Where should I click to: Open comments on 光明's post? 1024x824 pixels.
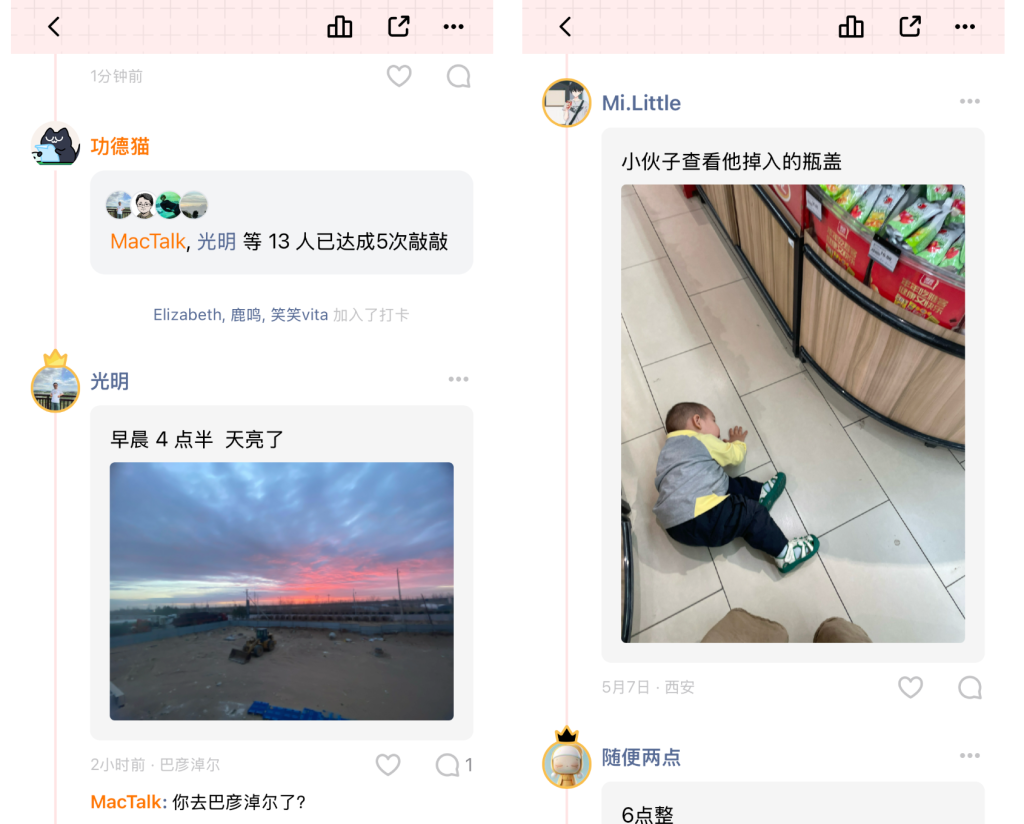[x=448, y=765]
